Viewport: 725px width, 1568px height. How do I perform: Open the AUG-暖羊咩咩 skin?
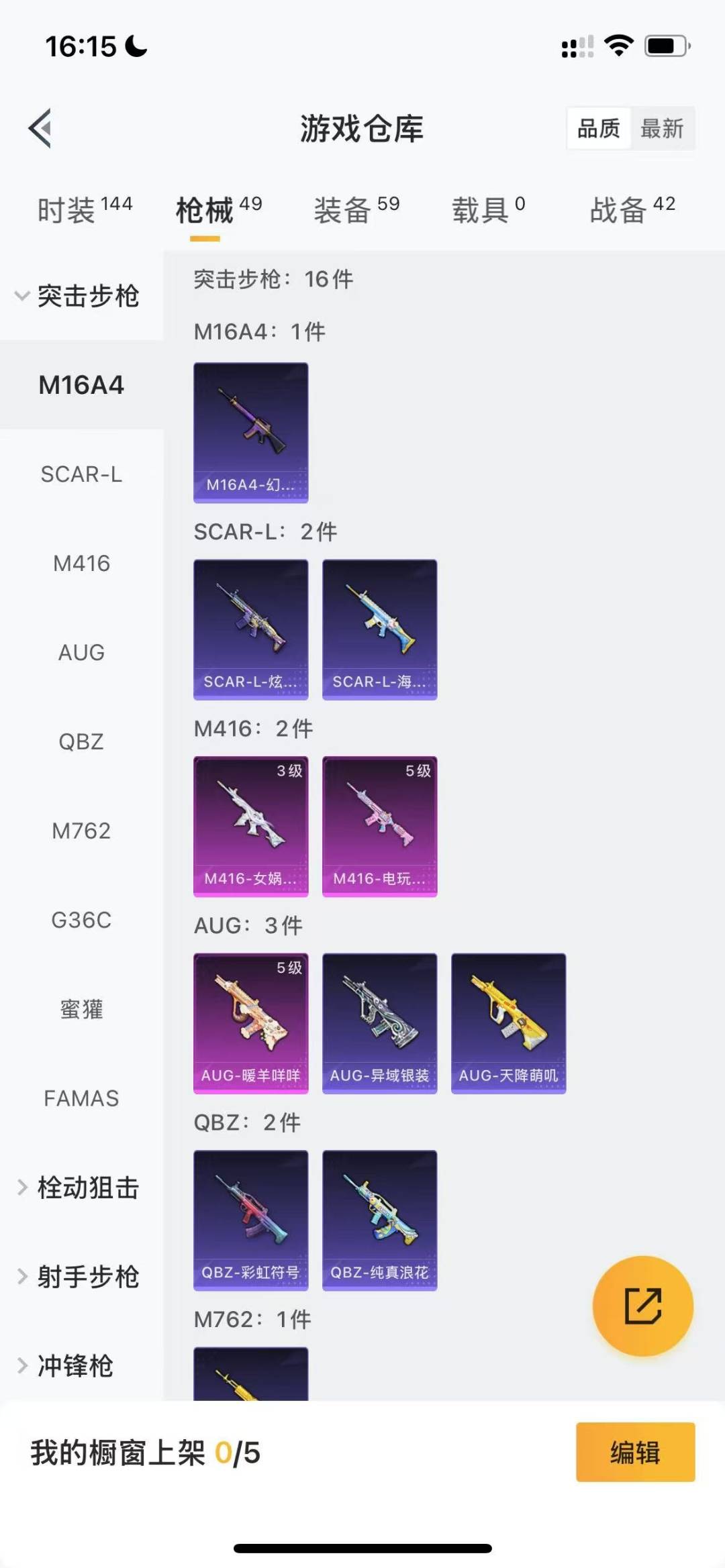click(251, 1023)
